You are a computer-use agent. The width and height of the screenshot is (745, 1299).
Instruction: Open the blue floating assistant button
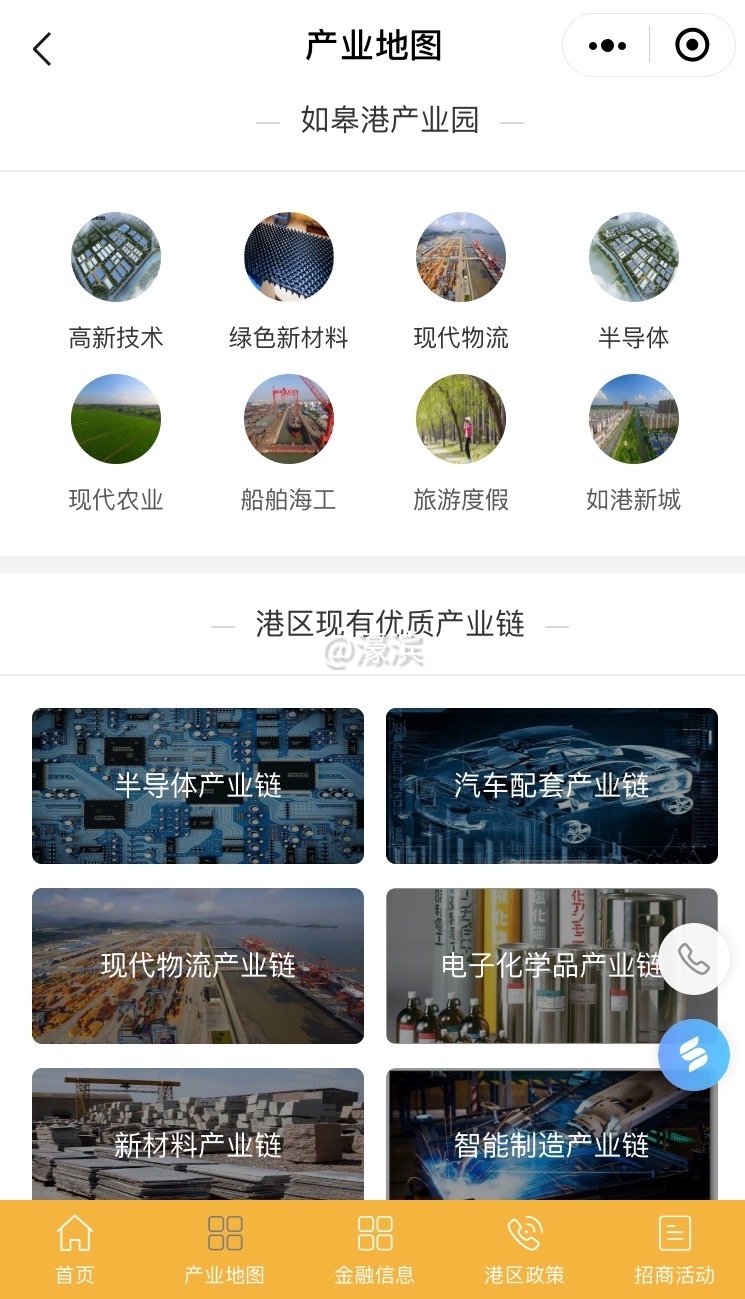click(694, 1055)
